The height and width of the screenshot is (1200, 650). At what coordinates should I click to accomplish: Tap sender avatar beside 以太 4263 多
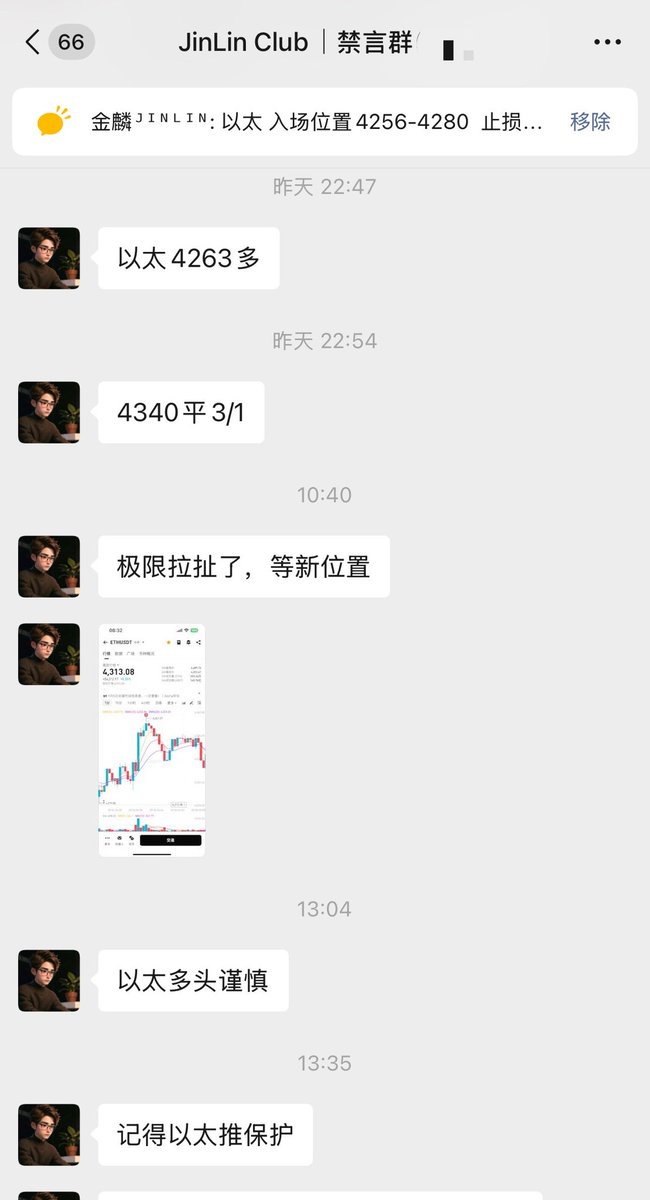[x=49, y=258]
